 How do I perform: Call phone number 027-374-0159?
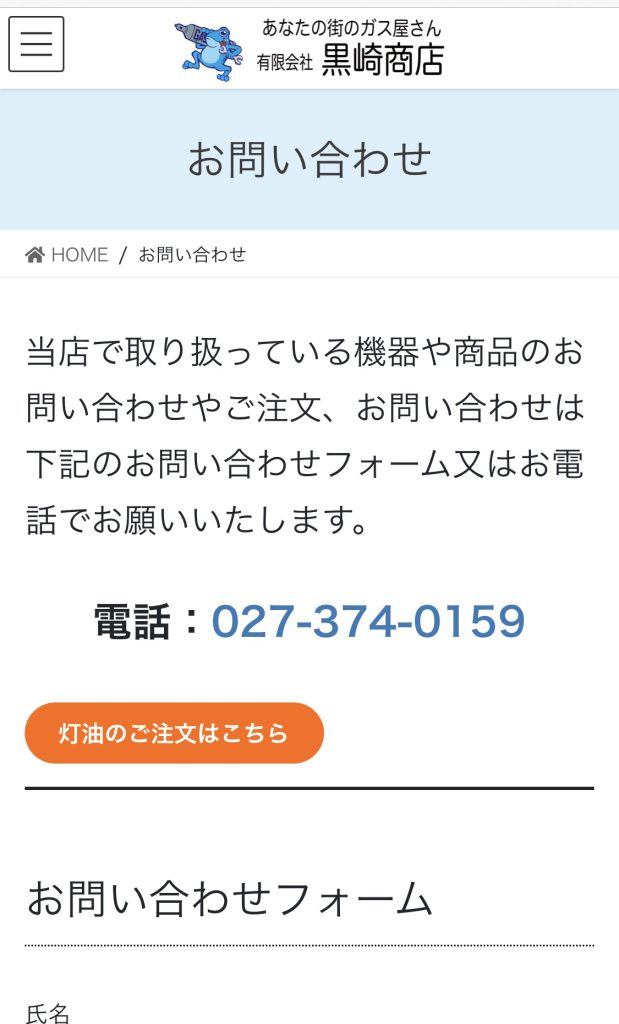(x=368, y=621)
